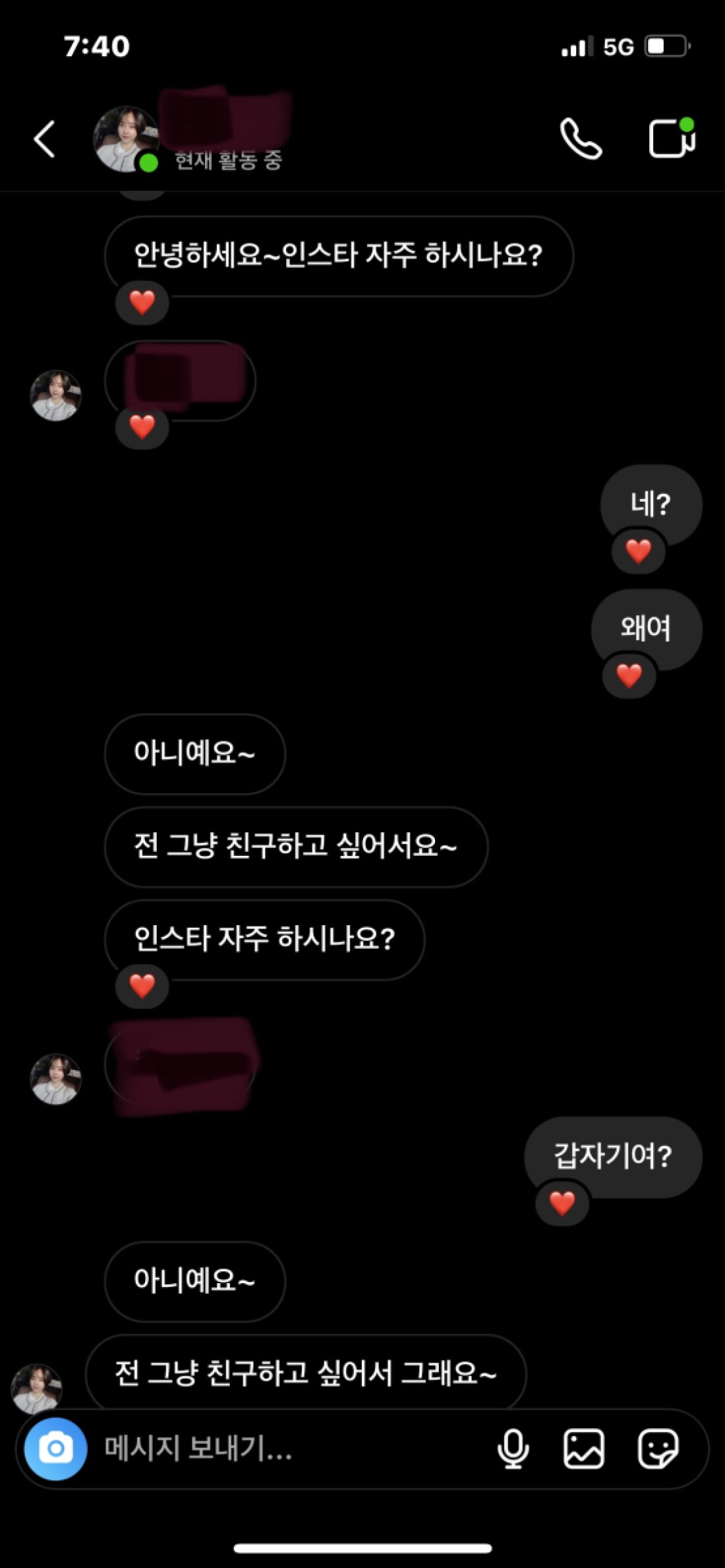Open the sticker picker
Image resolution: width=725 pixels, height=1568 pixels.
[658, 1449]
